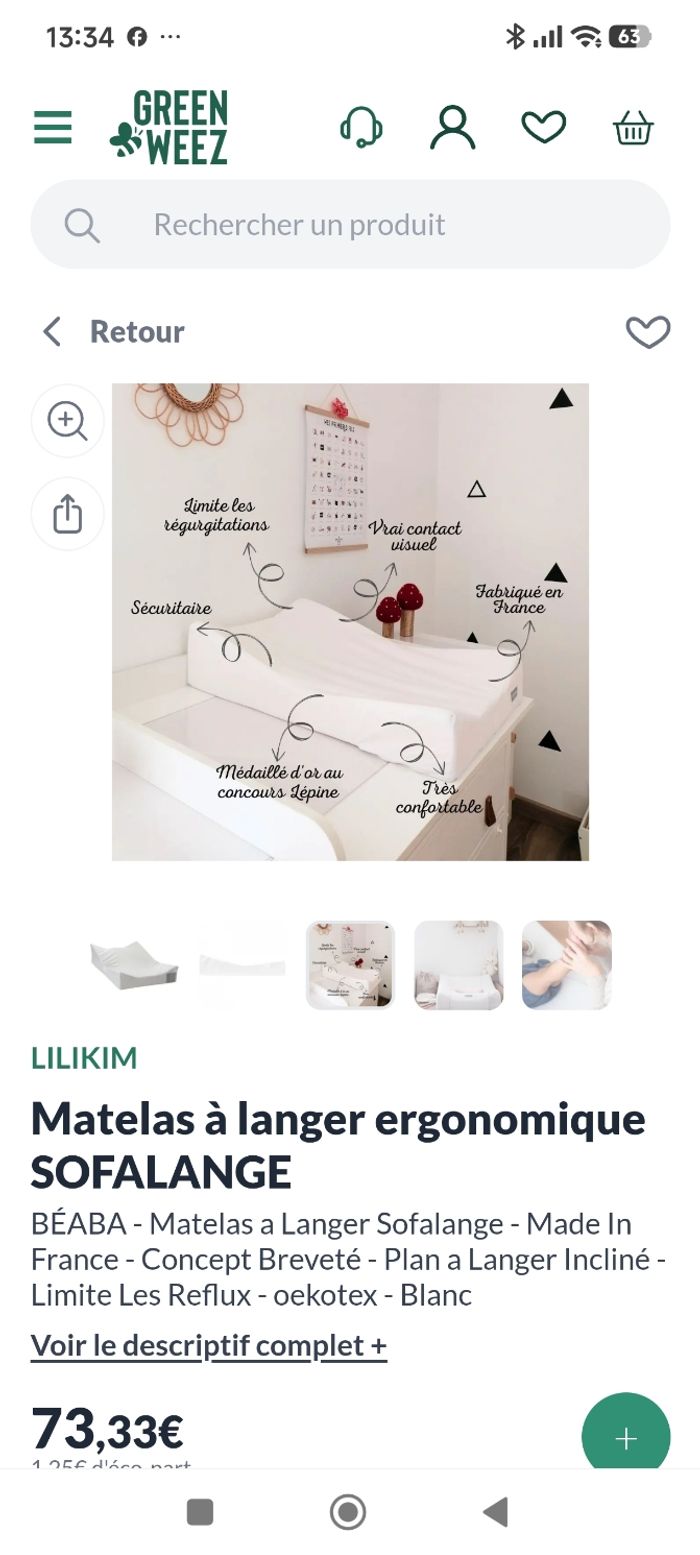
Task: Select the side-view mattress thumbnail
Action: pos(242,965)
